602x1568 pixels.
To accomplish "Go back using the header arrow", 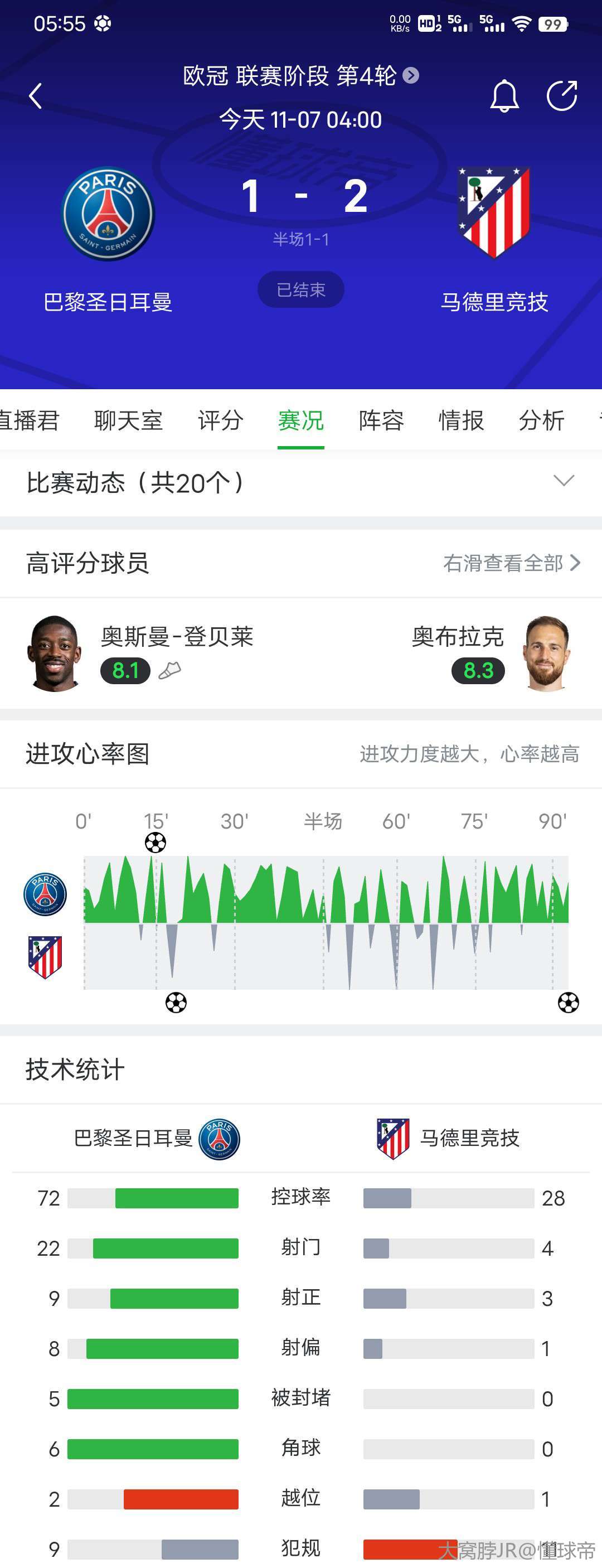I will tap(35, 96).
